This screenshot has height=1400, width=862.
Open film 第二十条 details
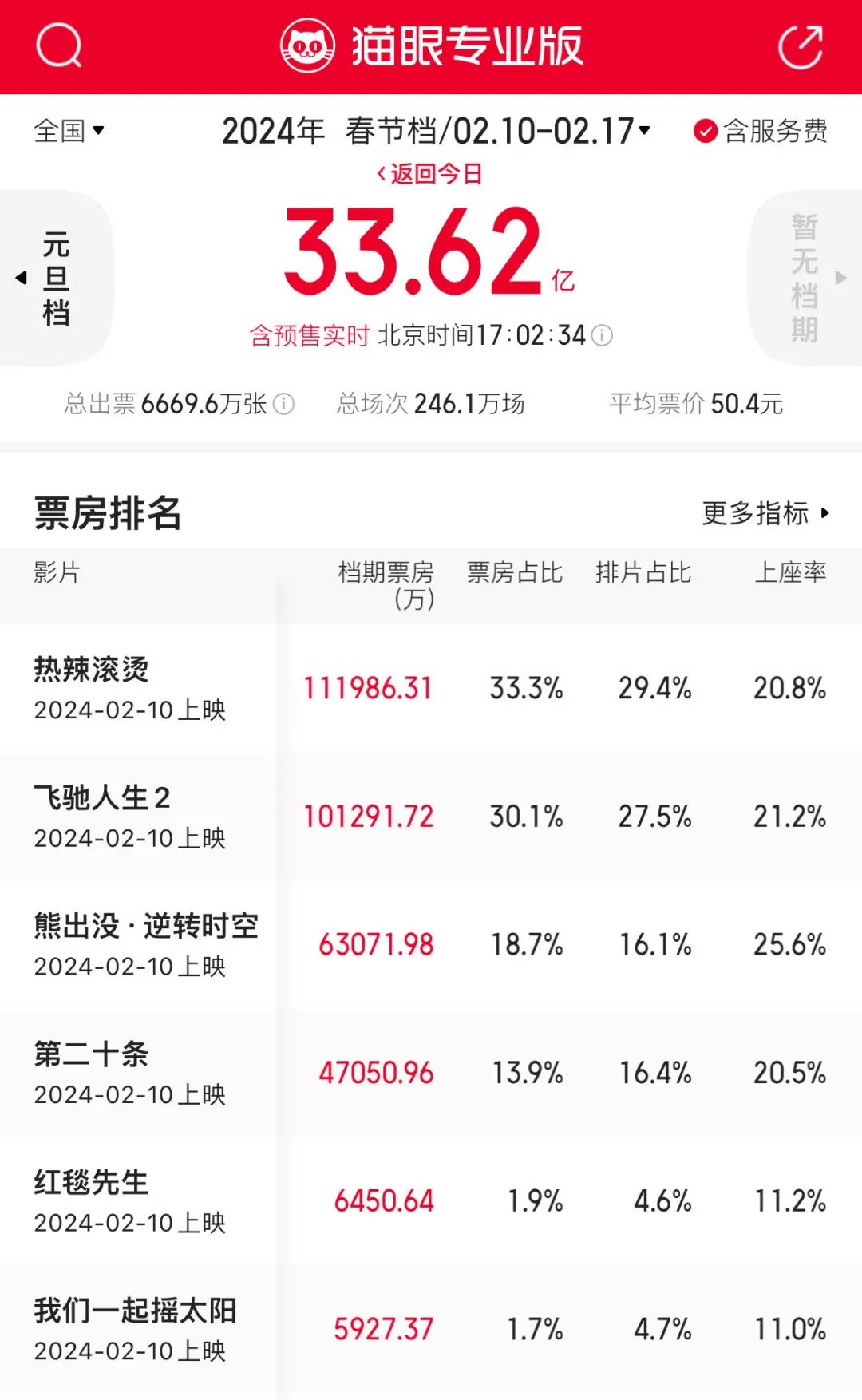[x=431, y=1073]
